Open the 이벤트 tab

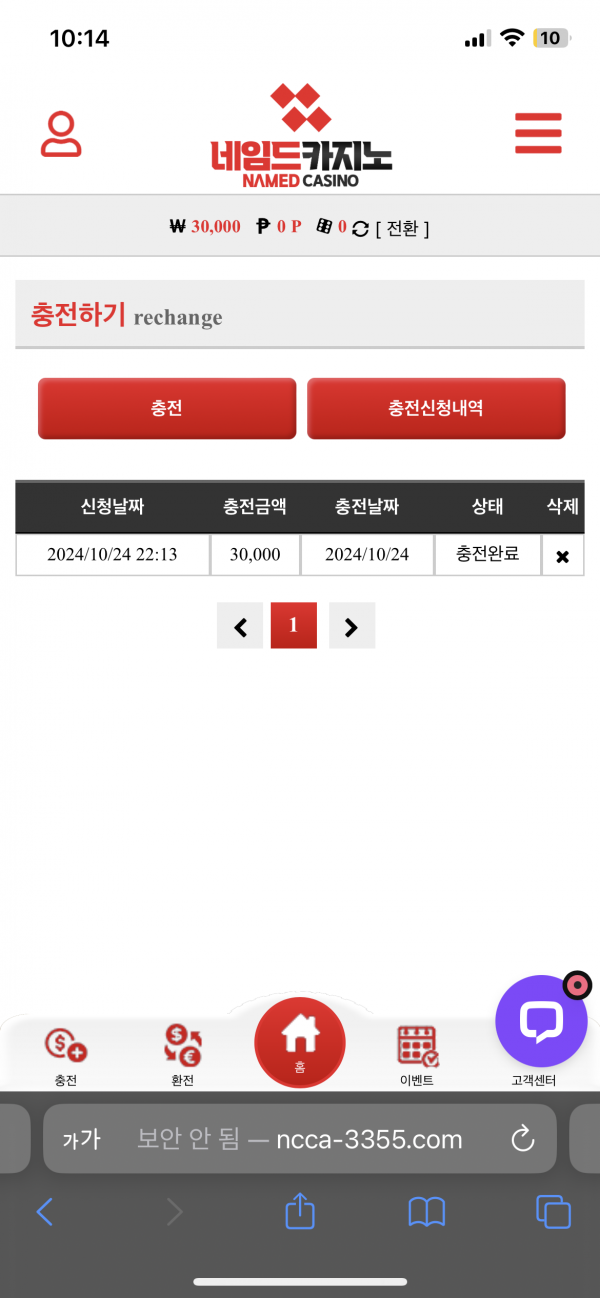417,1055
